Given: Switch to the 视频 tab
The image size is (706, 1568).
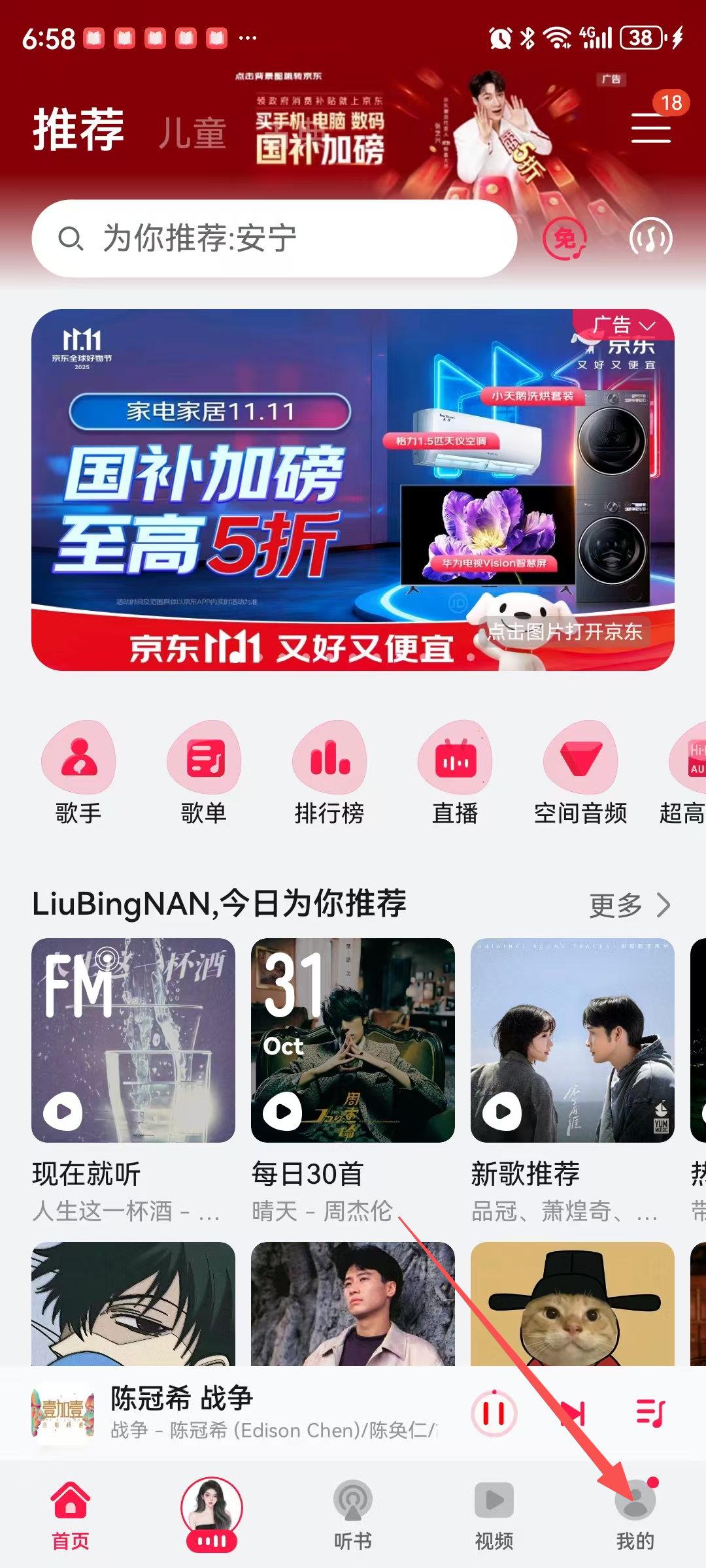Looking at the screenshot, I should [x=494, y=1512].
